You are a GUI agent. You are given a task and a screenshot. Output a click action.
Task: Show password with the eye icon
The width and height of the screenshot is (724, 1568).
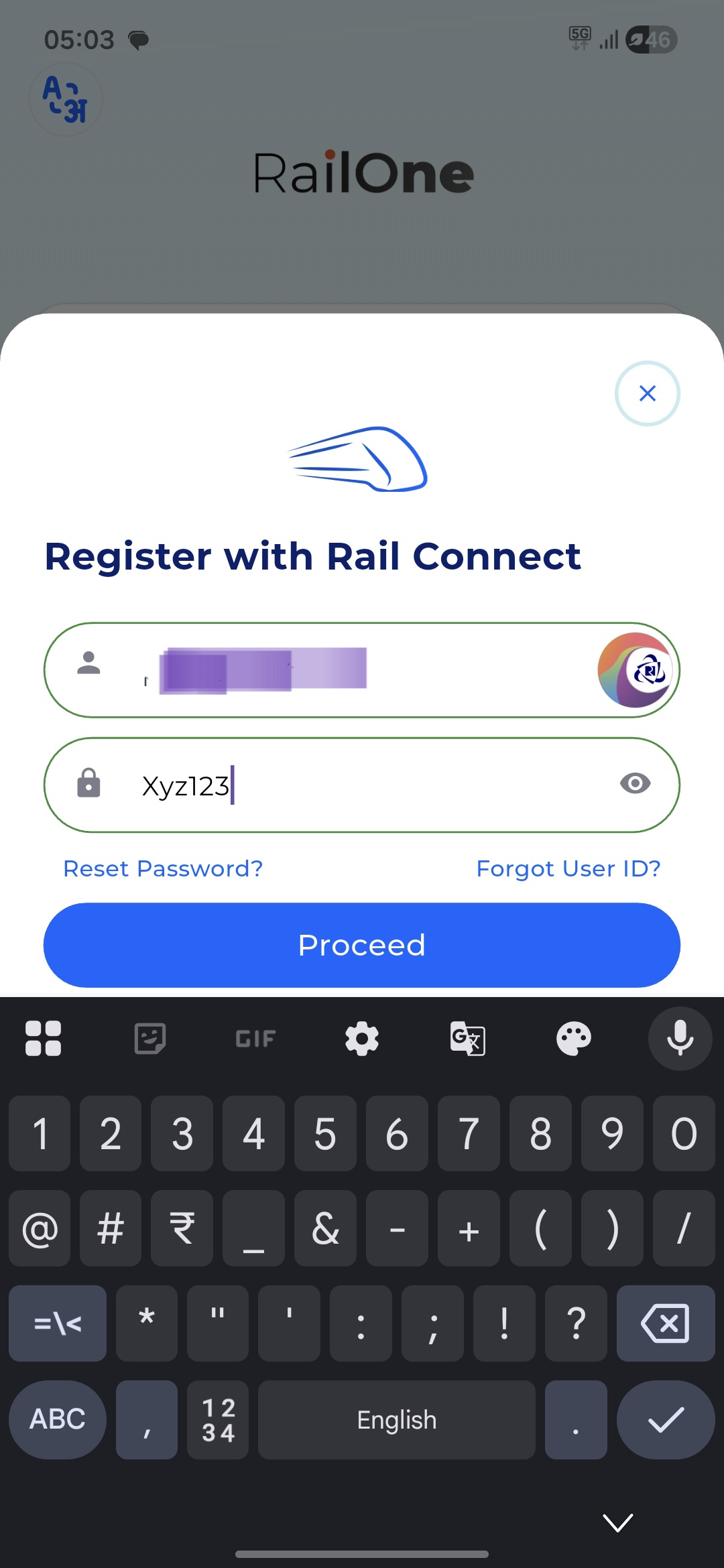635,783
